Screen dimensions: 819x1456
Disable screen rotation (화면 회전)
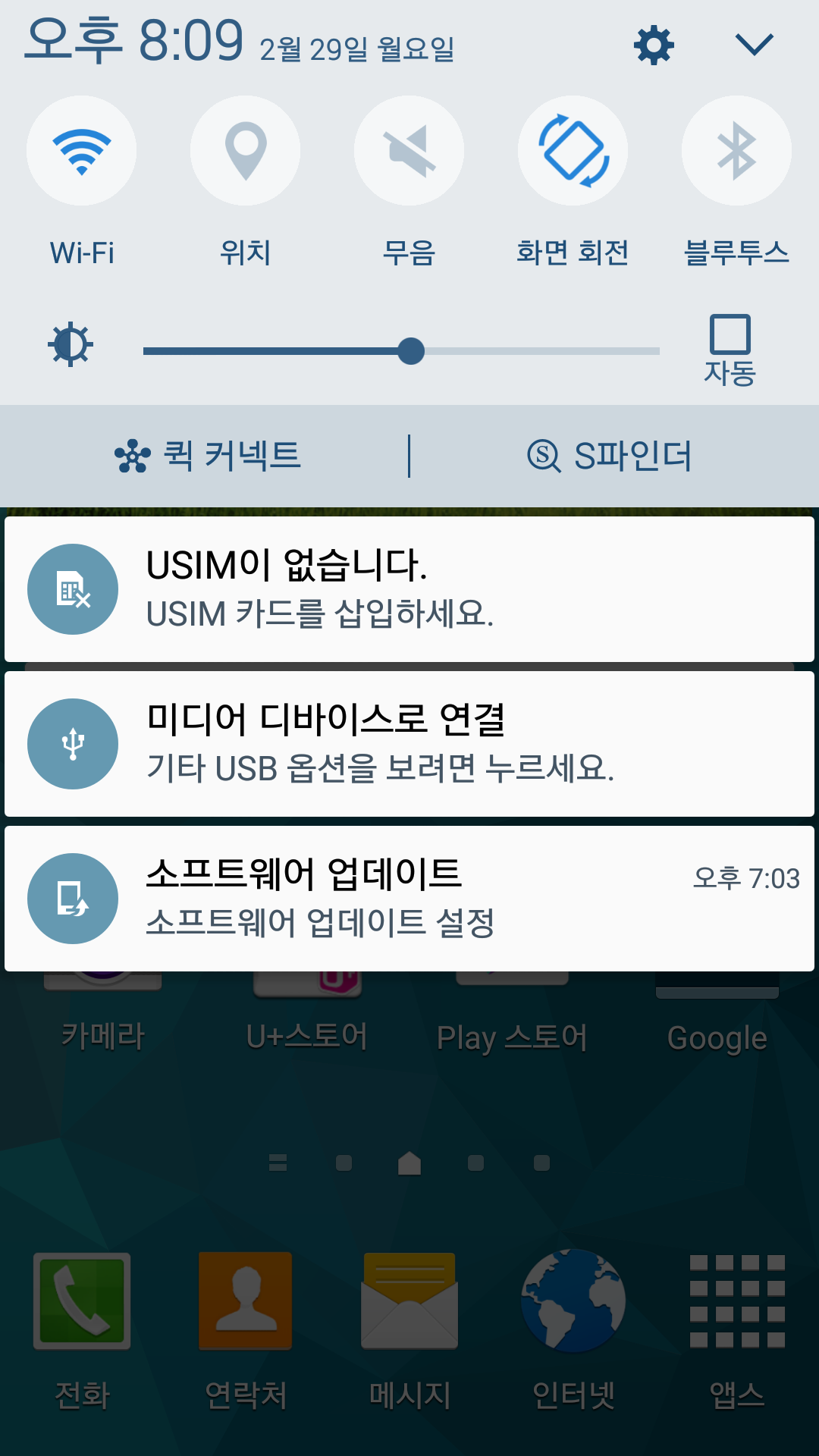coord(573,151)
